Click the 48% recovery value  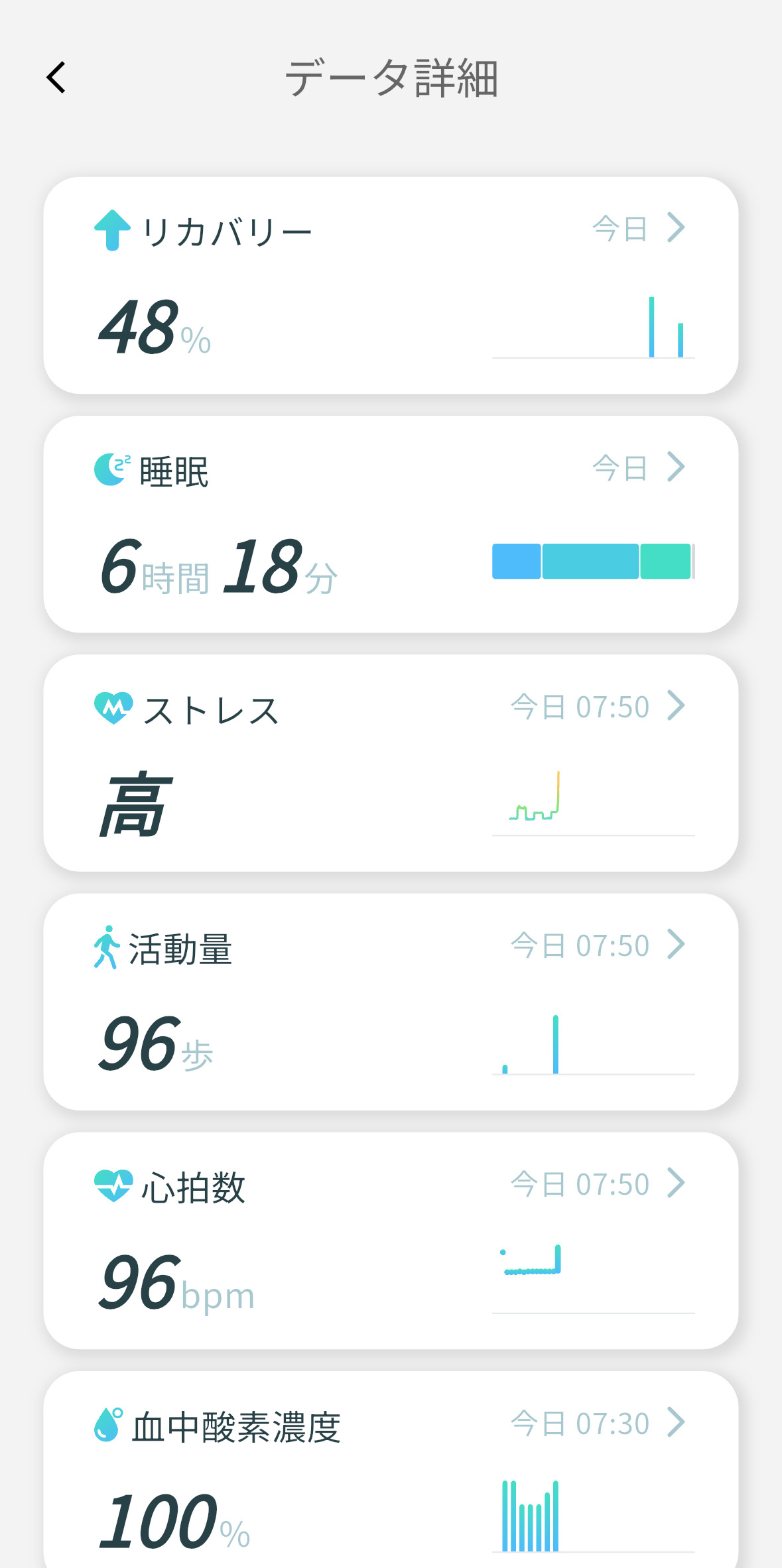coord(153,325)
